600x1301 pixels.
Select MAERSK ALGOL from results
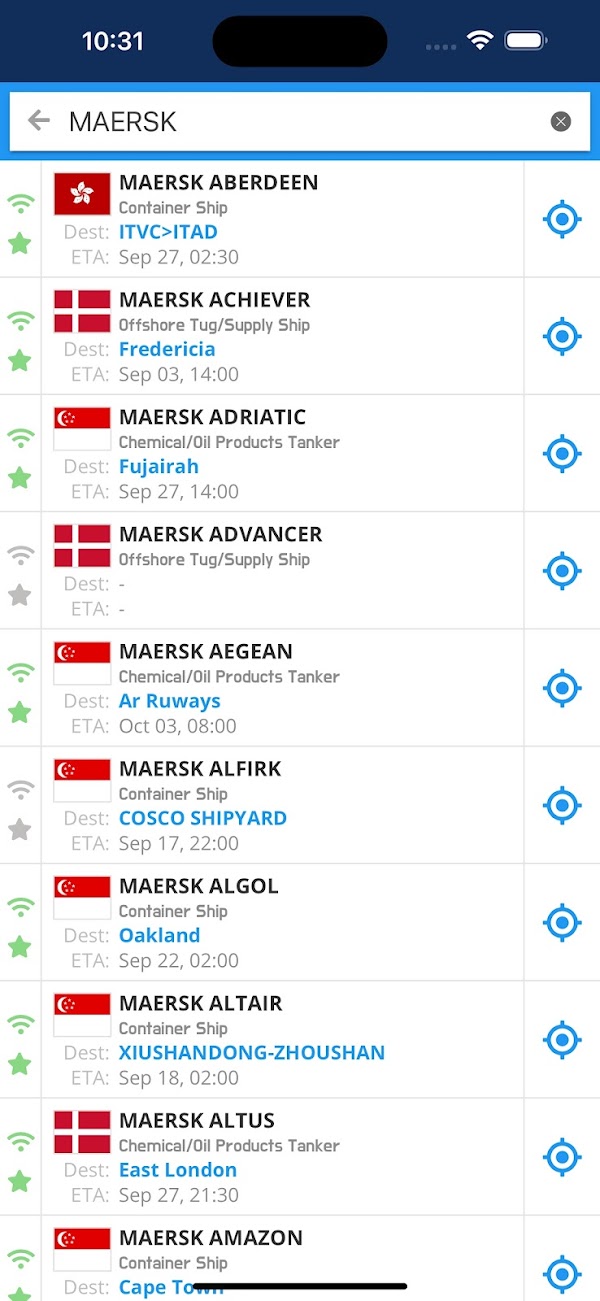[x=283, y=922]
